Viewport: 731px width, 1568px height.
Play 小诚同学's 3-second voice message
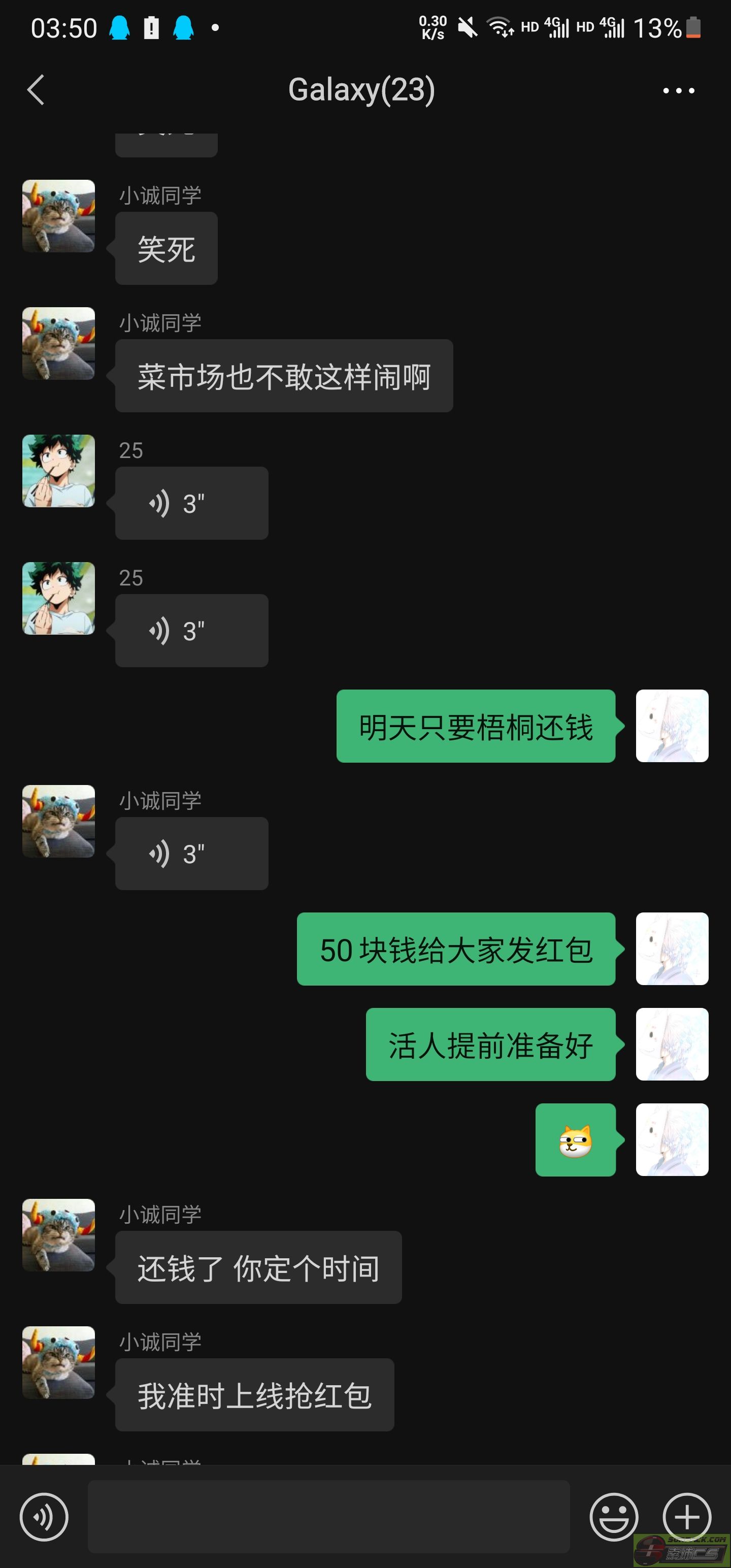click(x=191, y=854)
